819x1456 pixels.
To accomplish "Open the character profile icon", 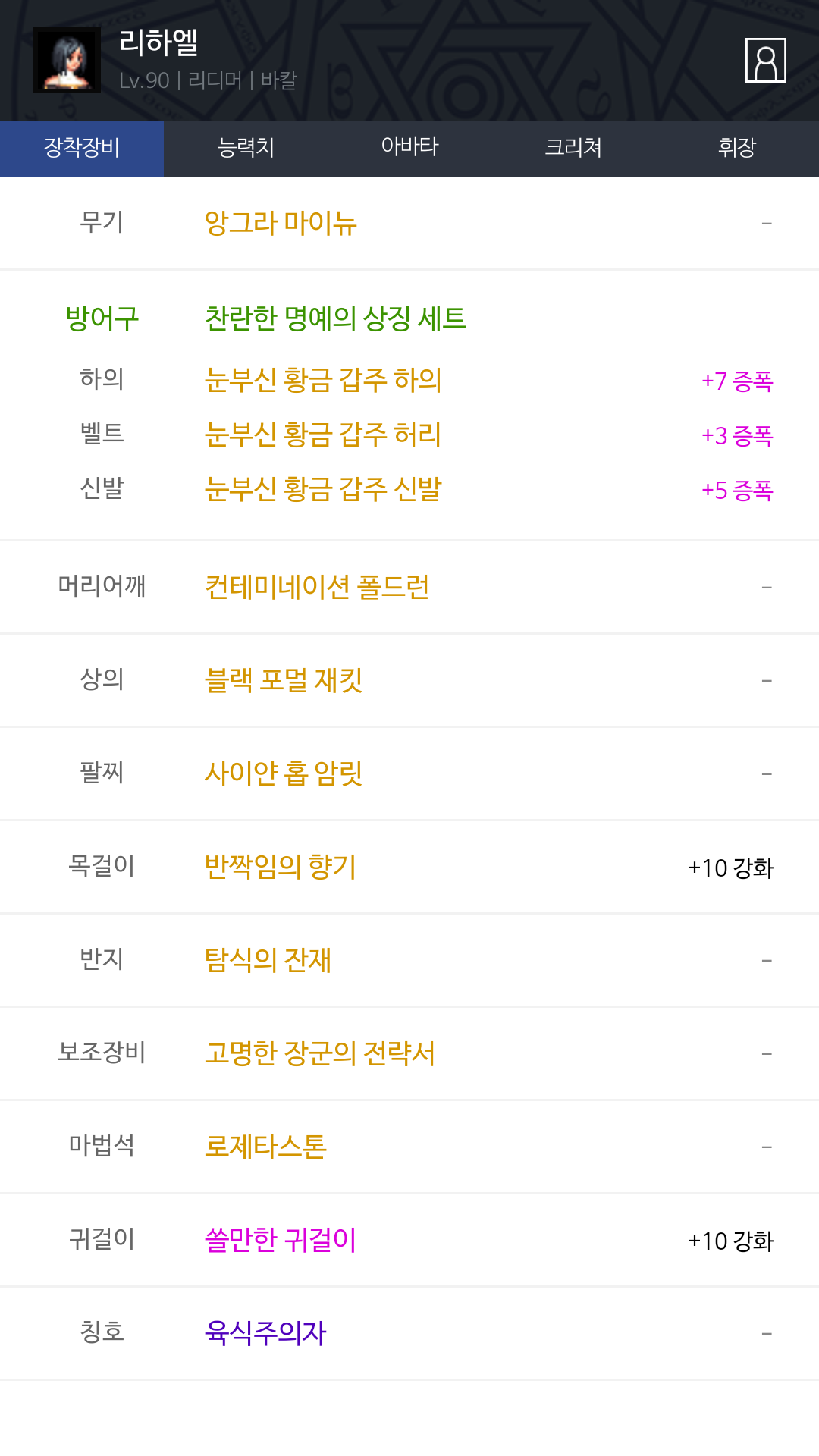I will click(x=765, y=60).
